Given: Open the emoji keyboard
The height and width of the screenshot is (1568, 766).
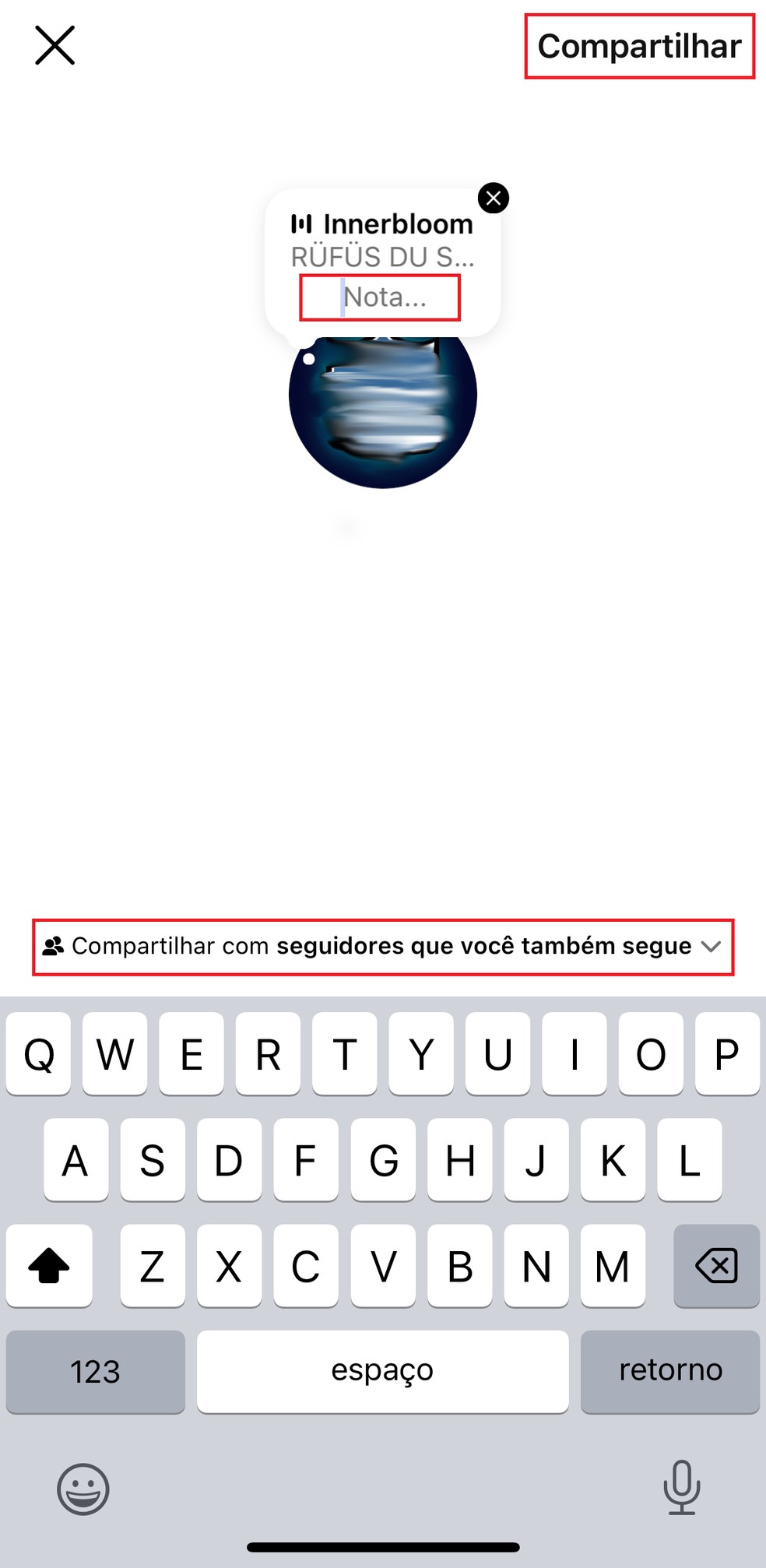Looking at the screenshot, I should point(83,1488).
